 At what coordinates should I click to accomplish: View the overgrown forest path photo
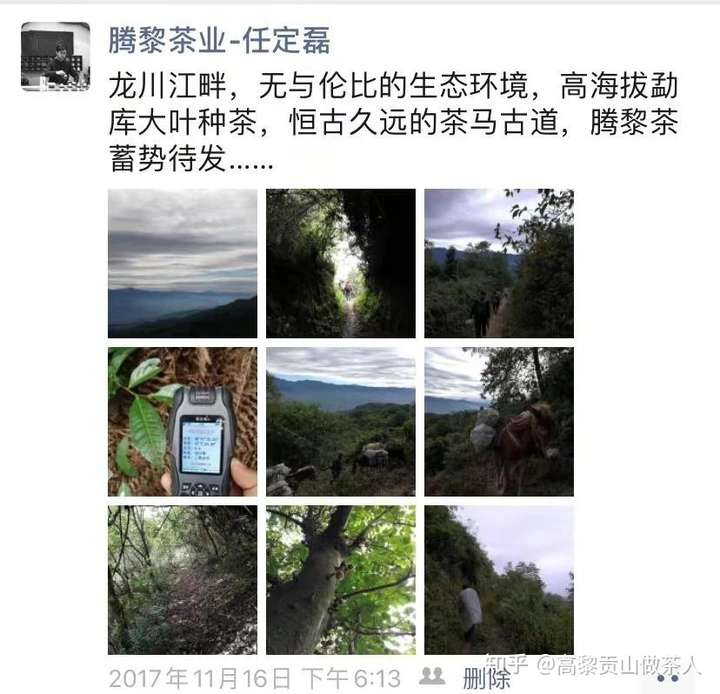182,579
